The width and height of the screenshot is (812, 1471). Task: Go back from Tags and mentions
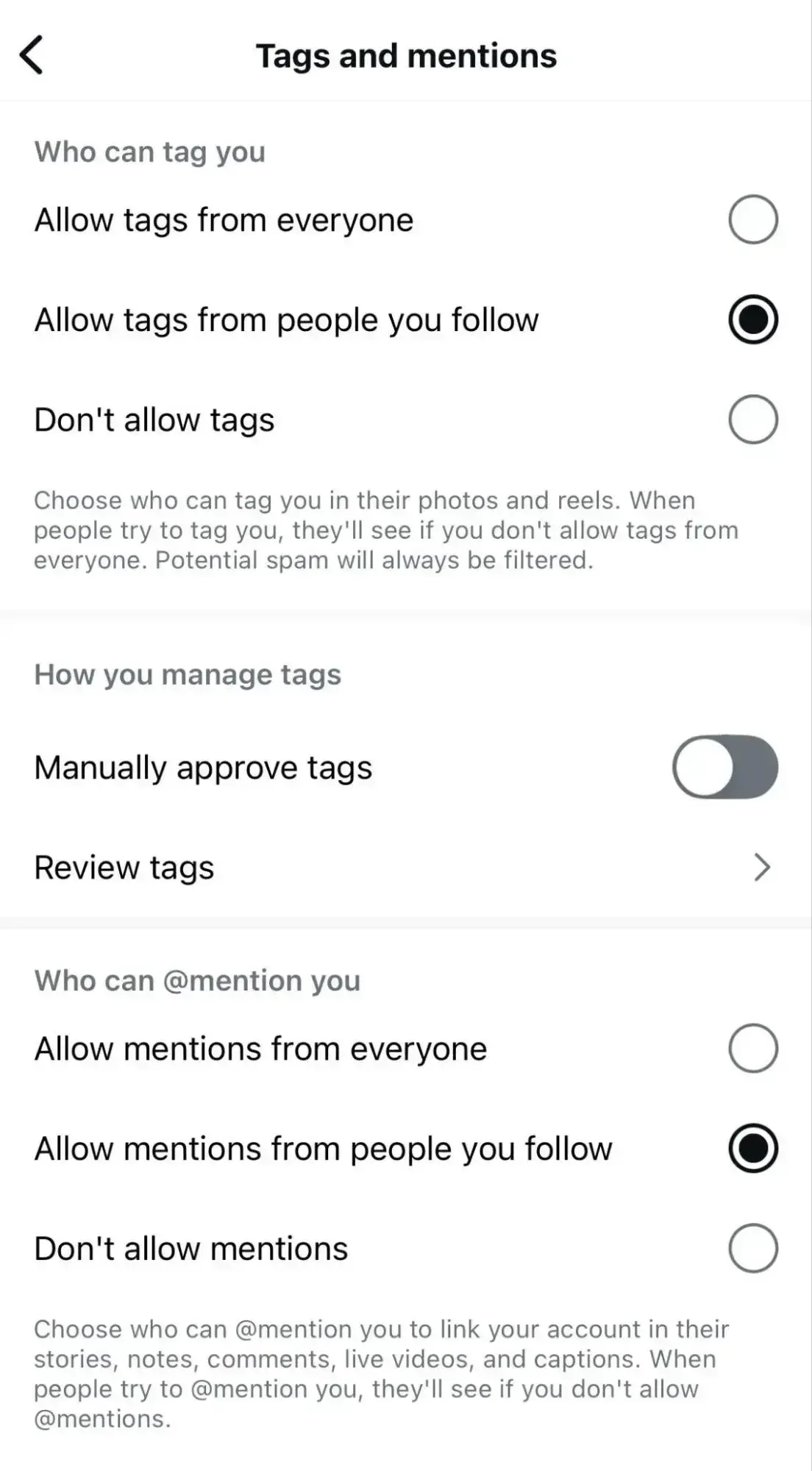(x=32, y=55)
